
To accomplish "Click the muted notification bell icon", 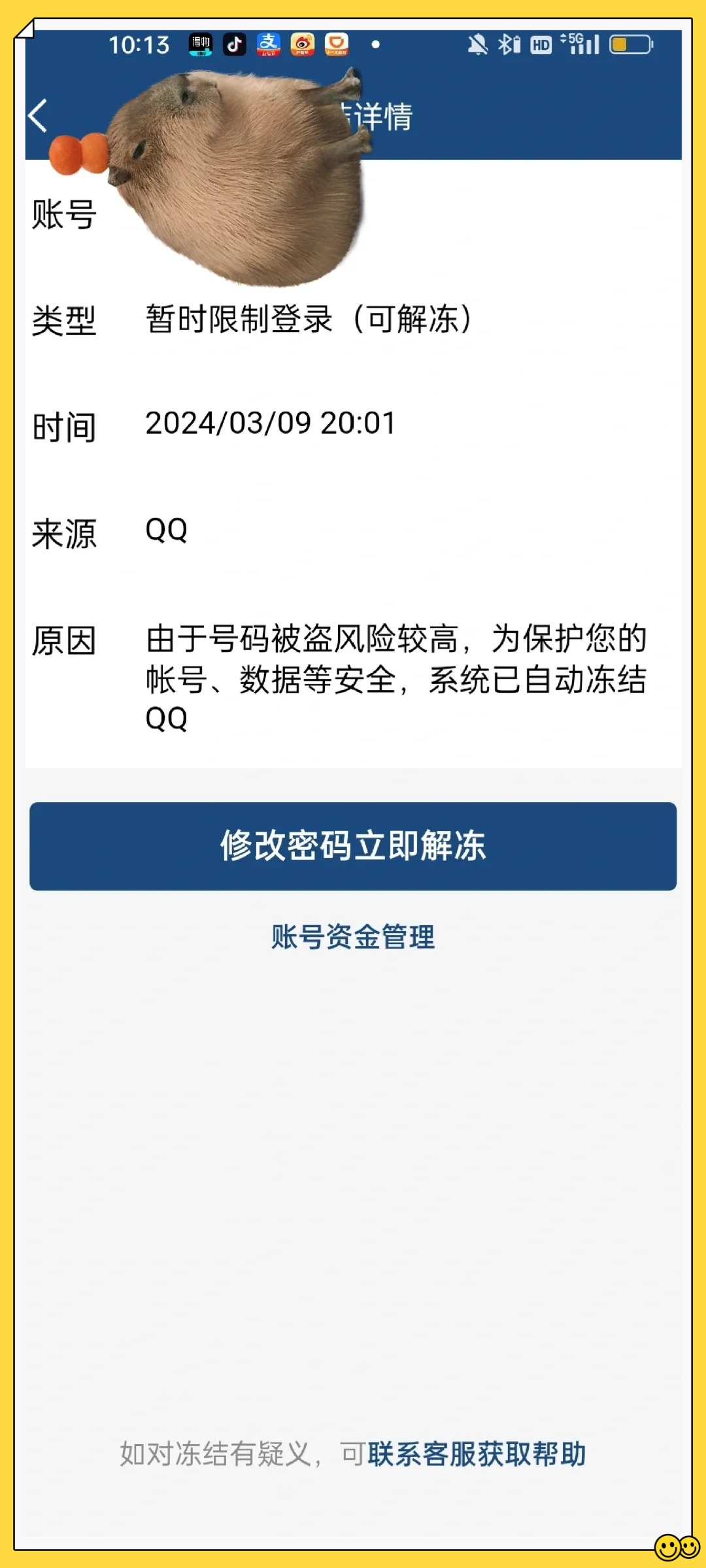I will pyautogui.click(x=477, y=46).
